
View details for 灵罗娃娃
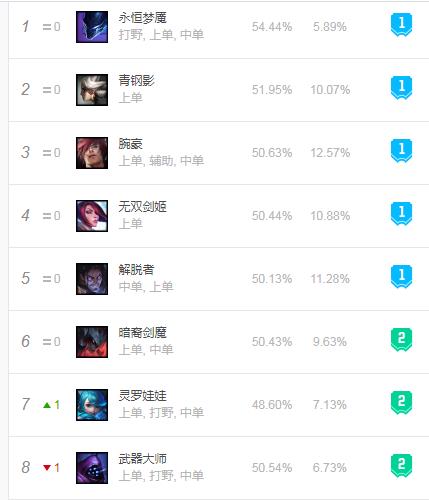219,405
